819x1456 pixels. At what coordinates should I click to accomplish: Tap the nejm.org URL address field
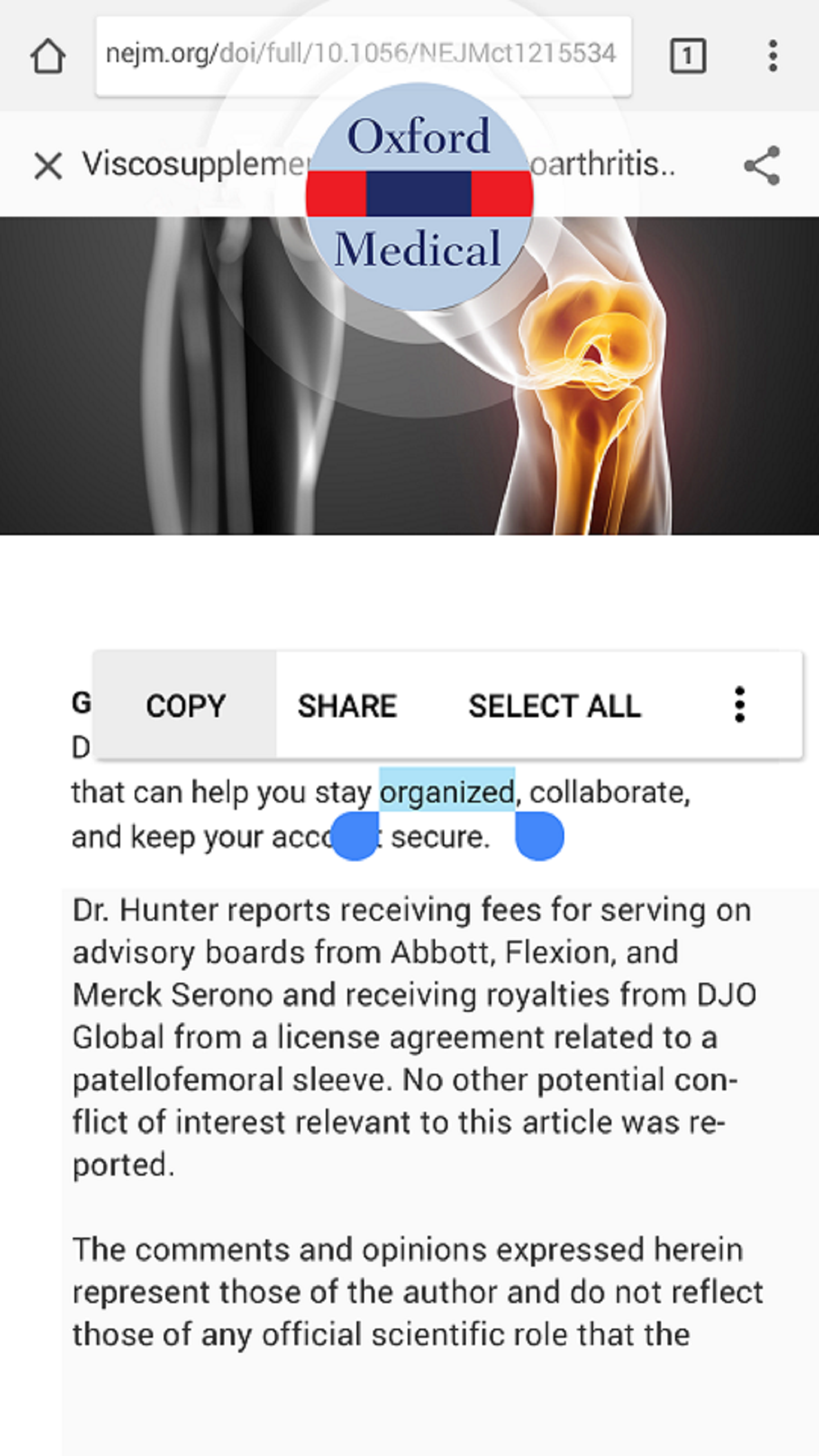tap(363, 55)
